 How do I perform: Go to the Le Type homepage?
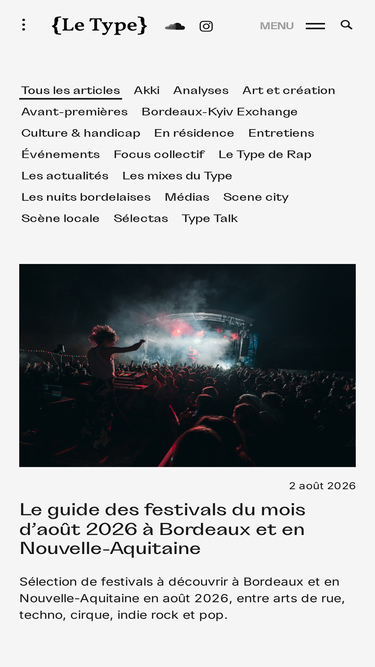tap(99, 26)
